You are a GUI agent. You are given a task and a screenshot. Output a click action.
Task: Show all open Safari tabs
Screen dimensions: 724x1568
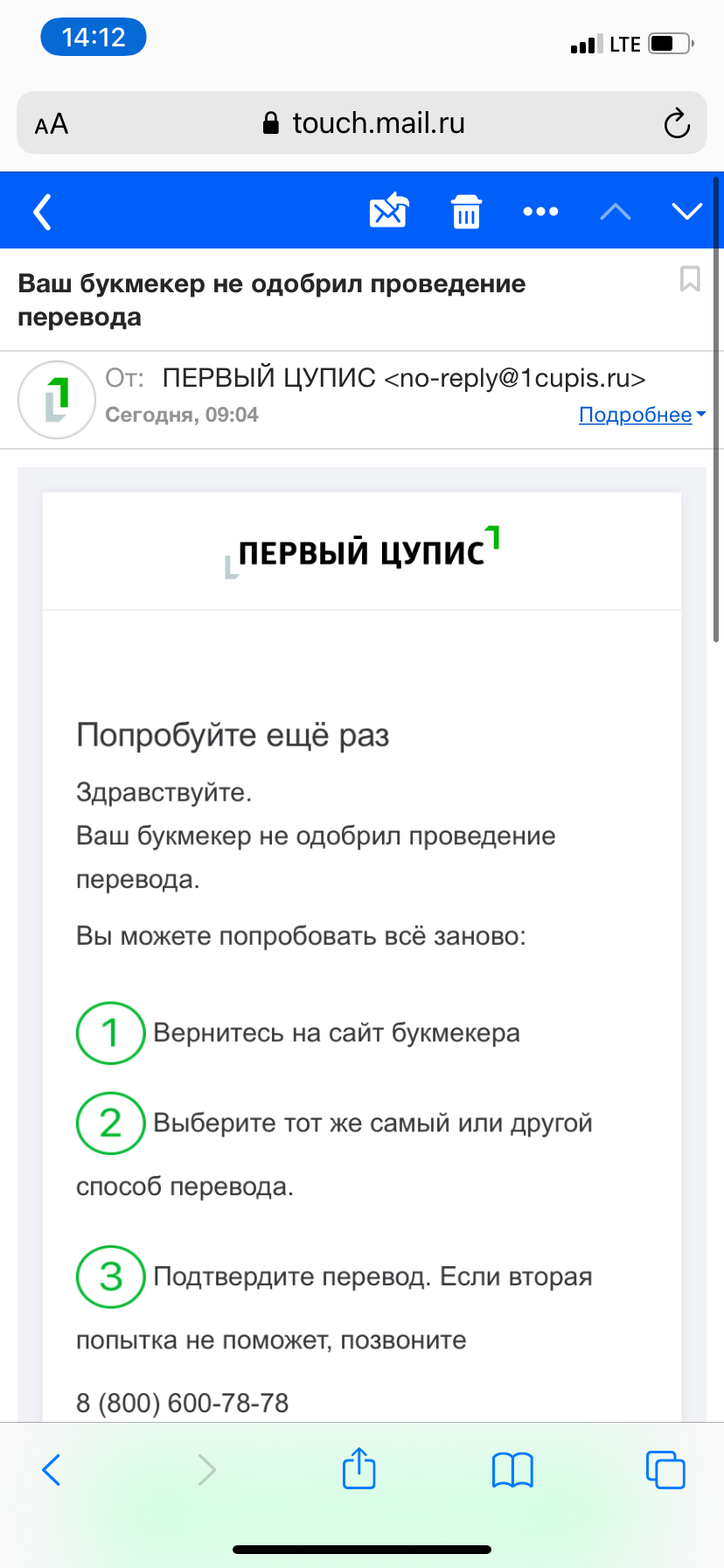(665, 1469)
